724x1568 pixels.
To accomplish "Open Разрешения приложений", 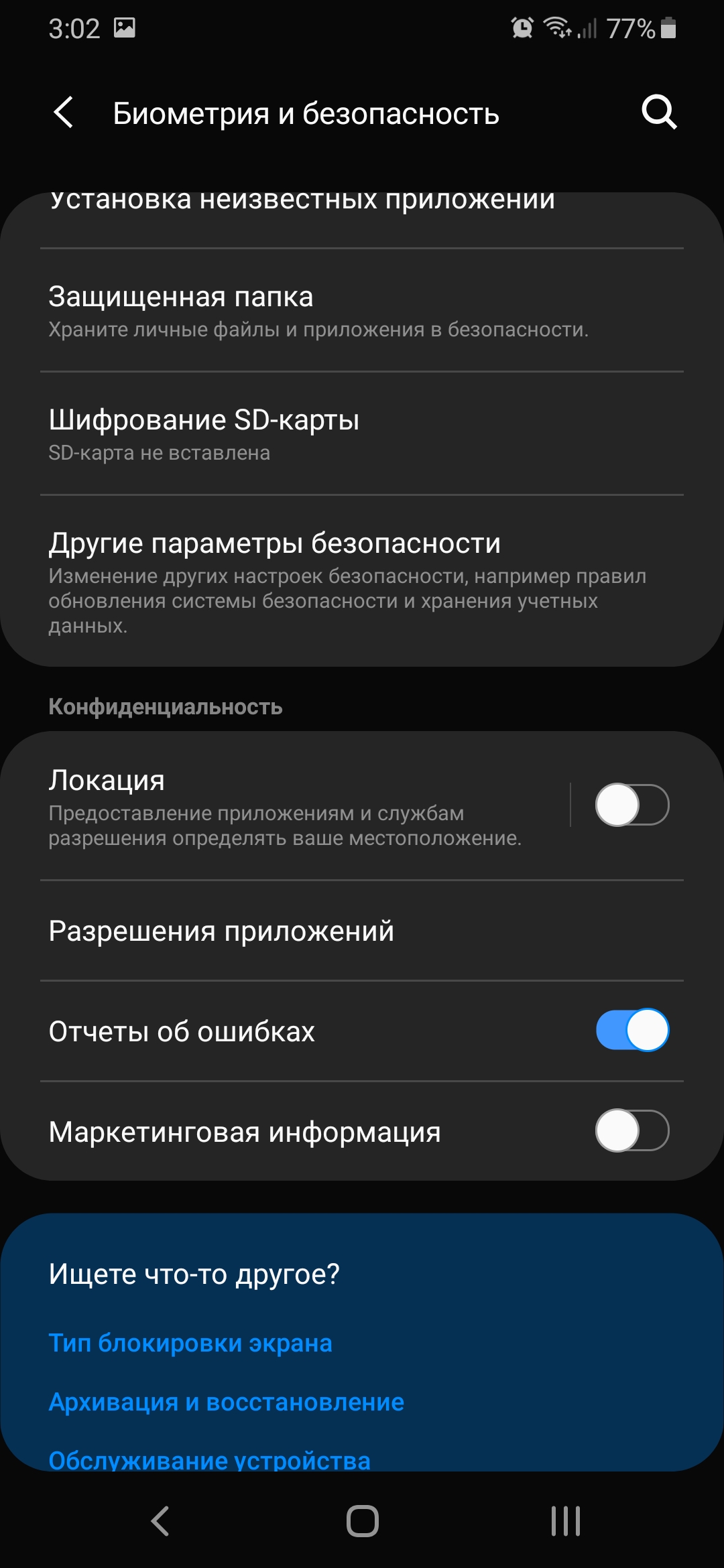I will click(x=221, y=931).
